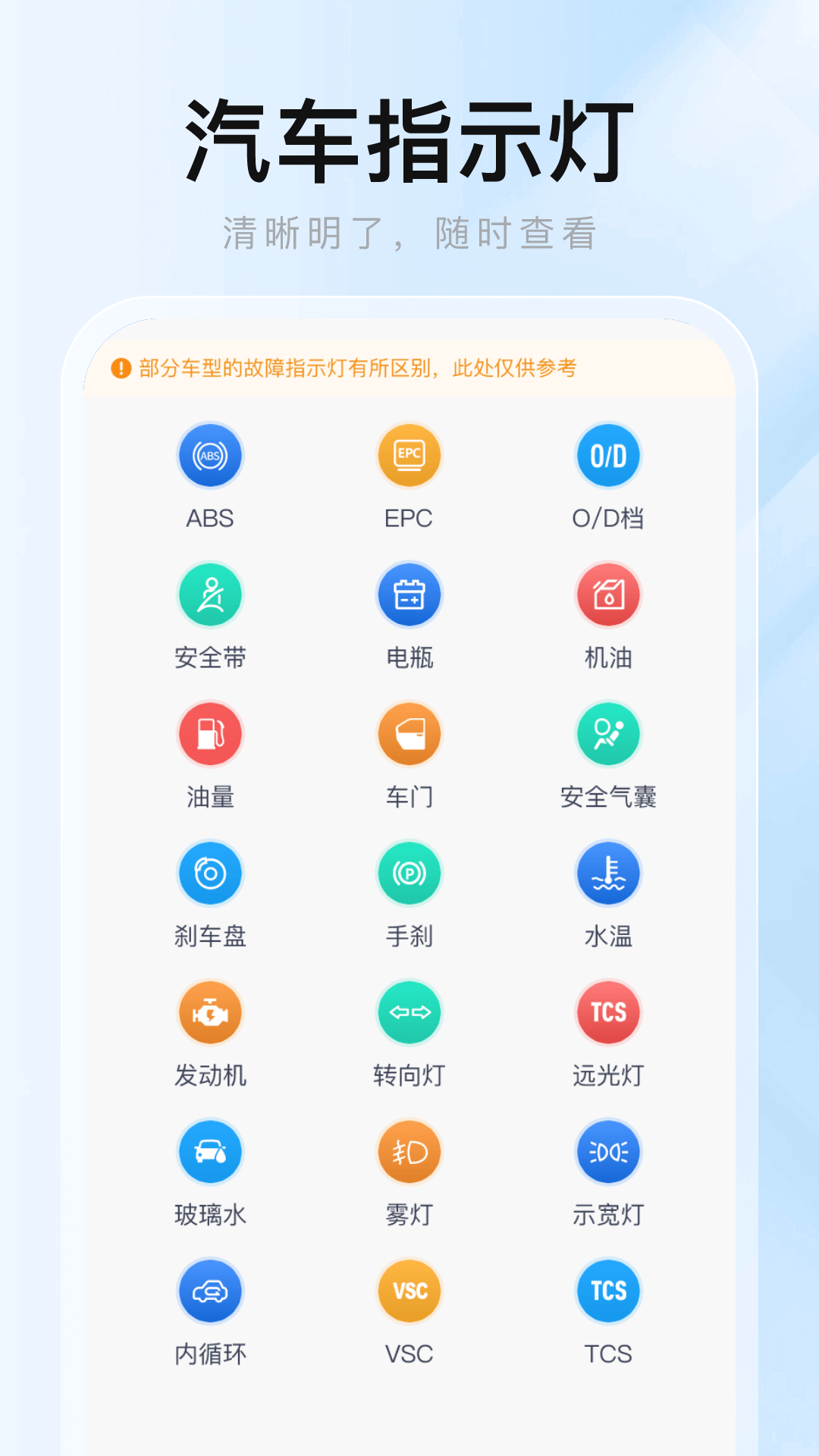Open the 安全带 seatbelt indicator
819x1456 pixels.
tap(210, 595)
